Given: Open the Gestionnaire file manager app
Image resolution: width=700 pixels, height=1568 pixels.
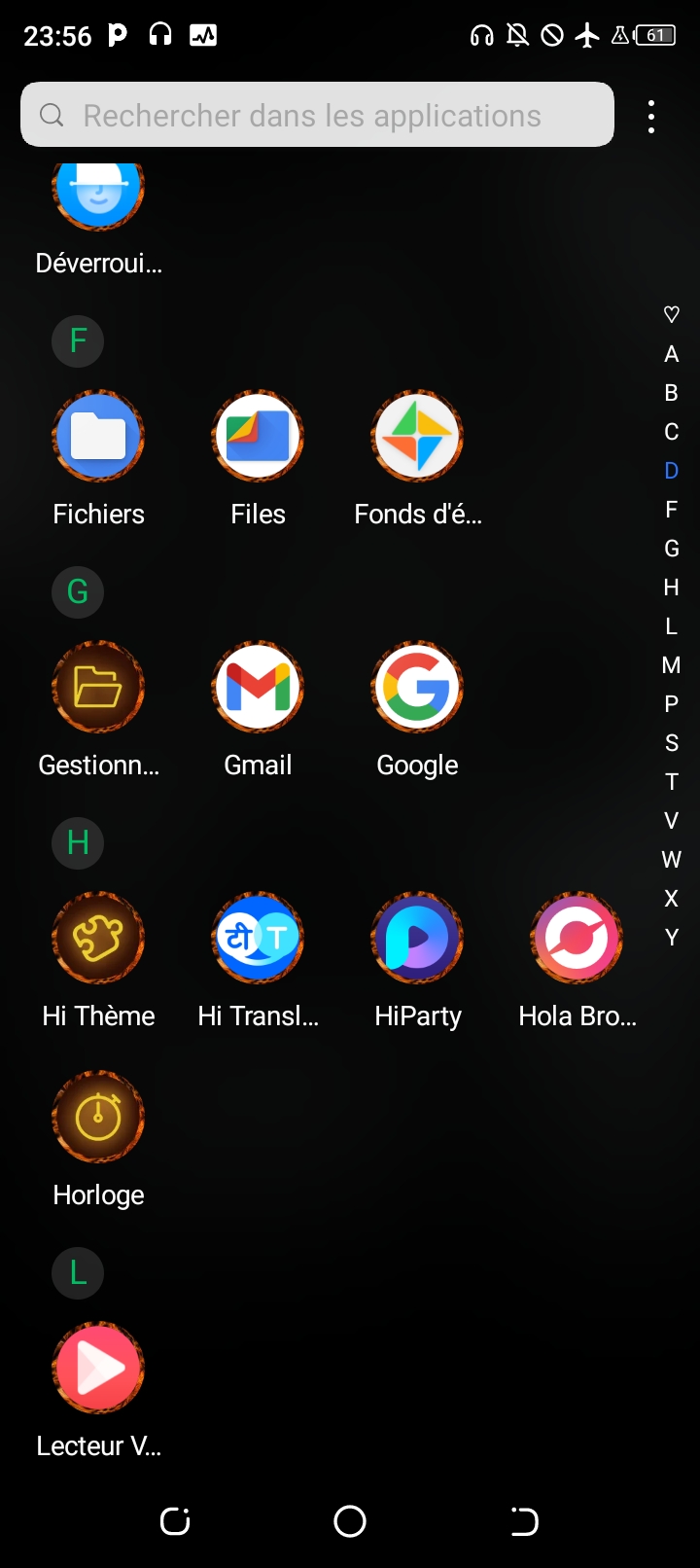Looking at the screenshot, I should click(98, 689).
